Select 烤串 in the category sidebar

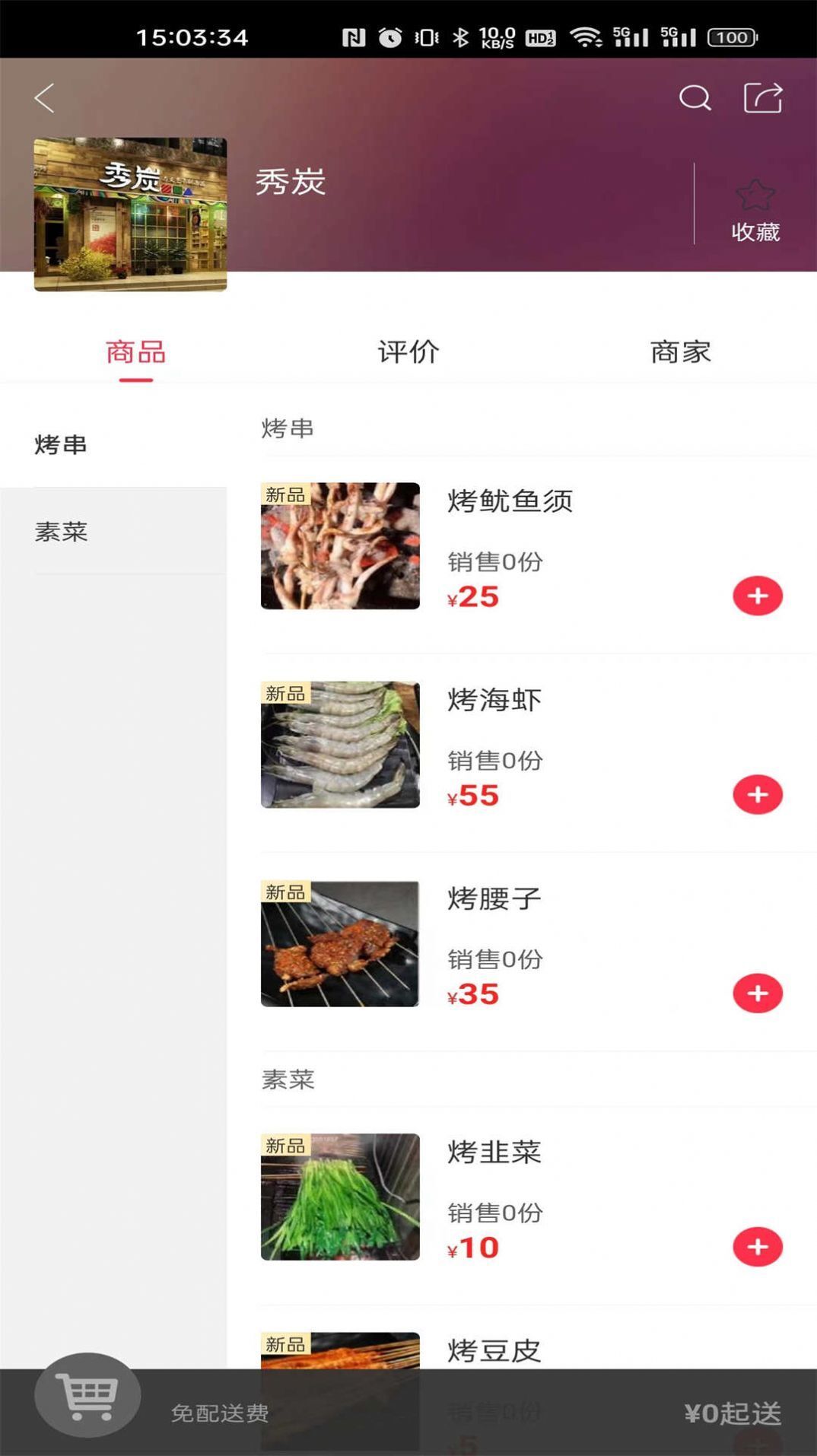click(x=61, y=446)
